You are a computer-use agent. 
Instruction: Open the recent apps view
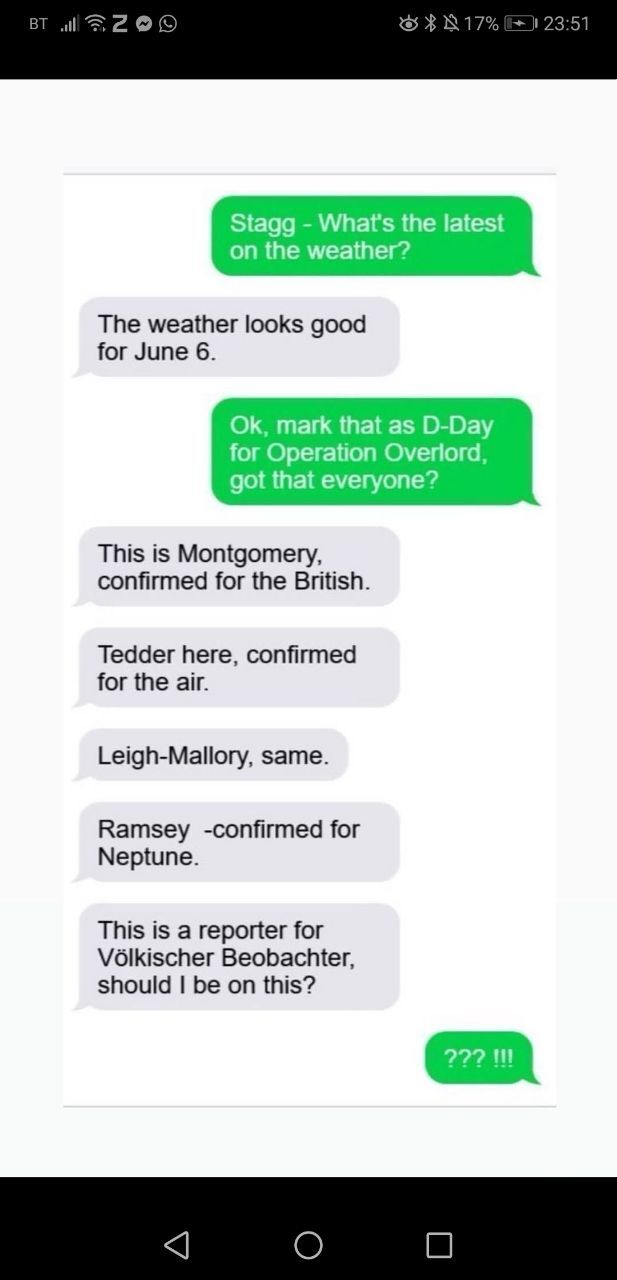tap(439, 1244)
